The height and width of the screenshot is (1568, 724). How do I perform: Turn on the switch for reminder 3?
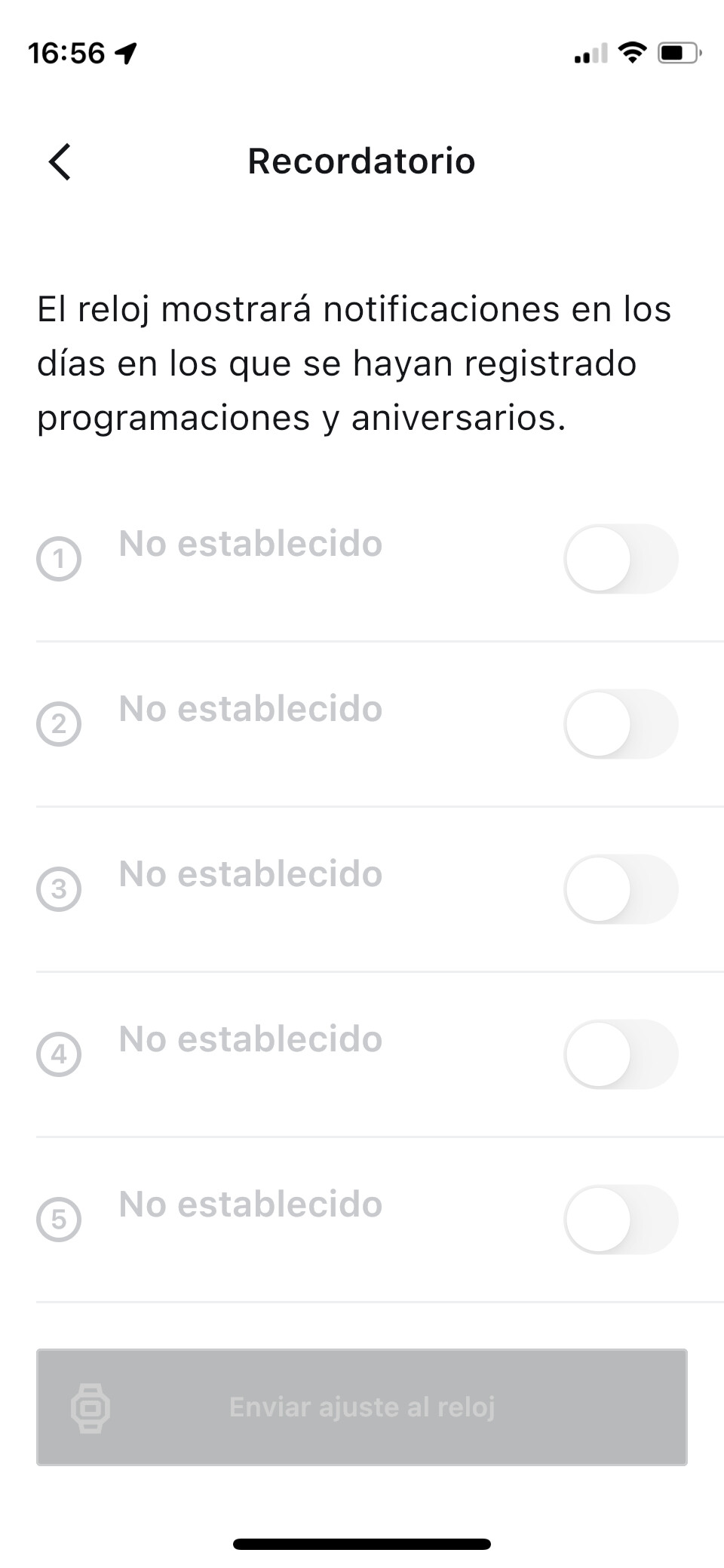tap(621, 889)
